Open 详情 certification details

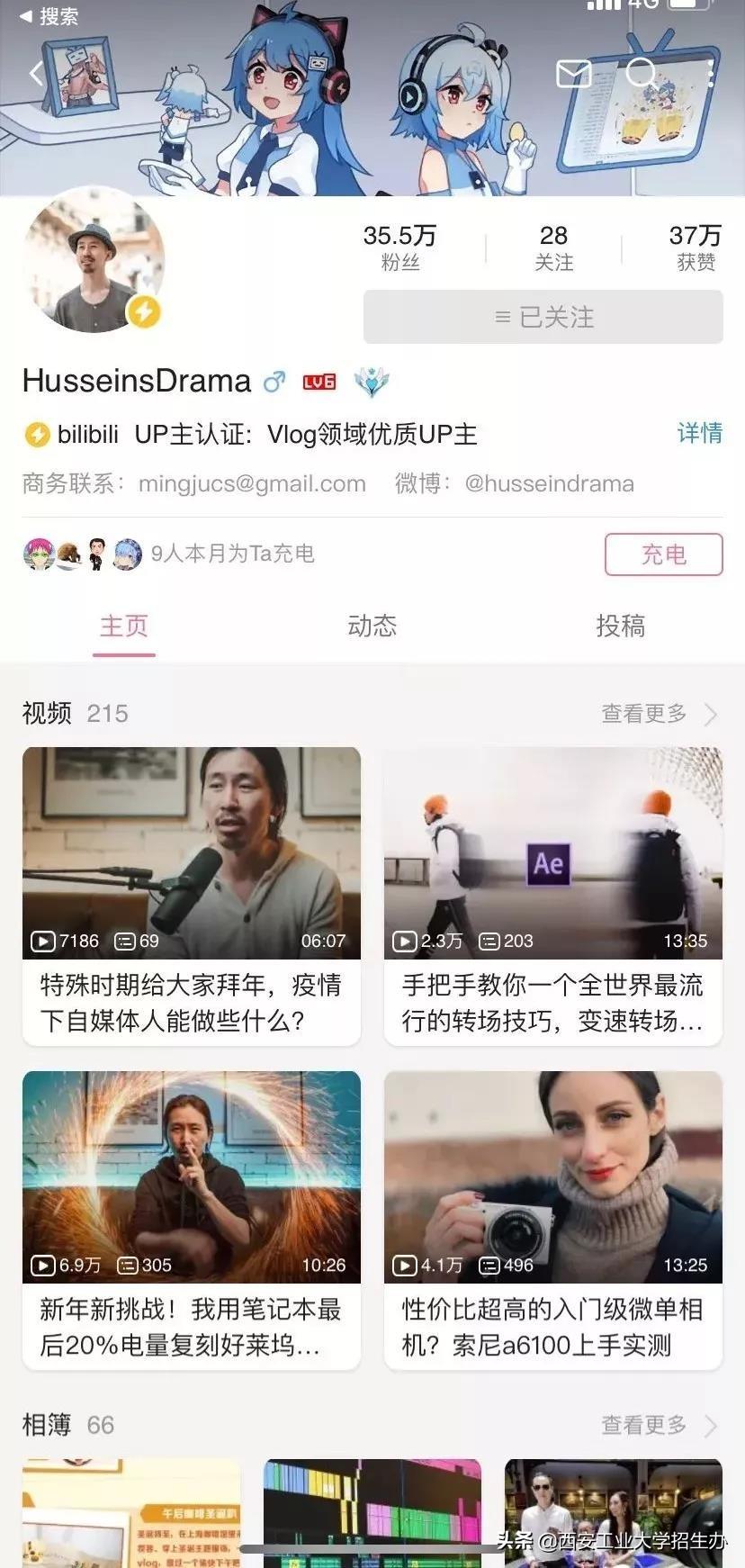point(699,433)
